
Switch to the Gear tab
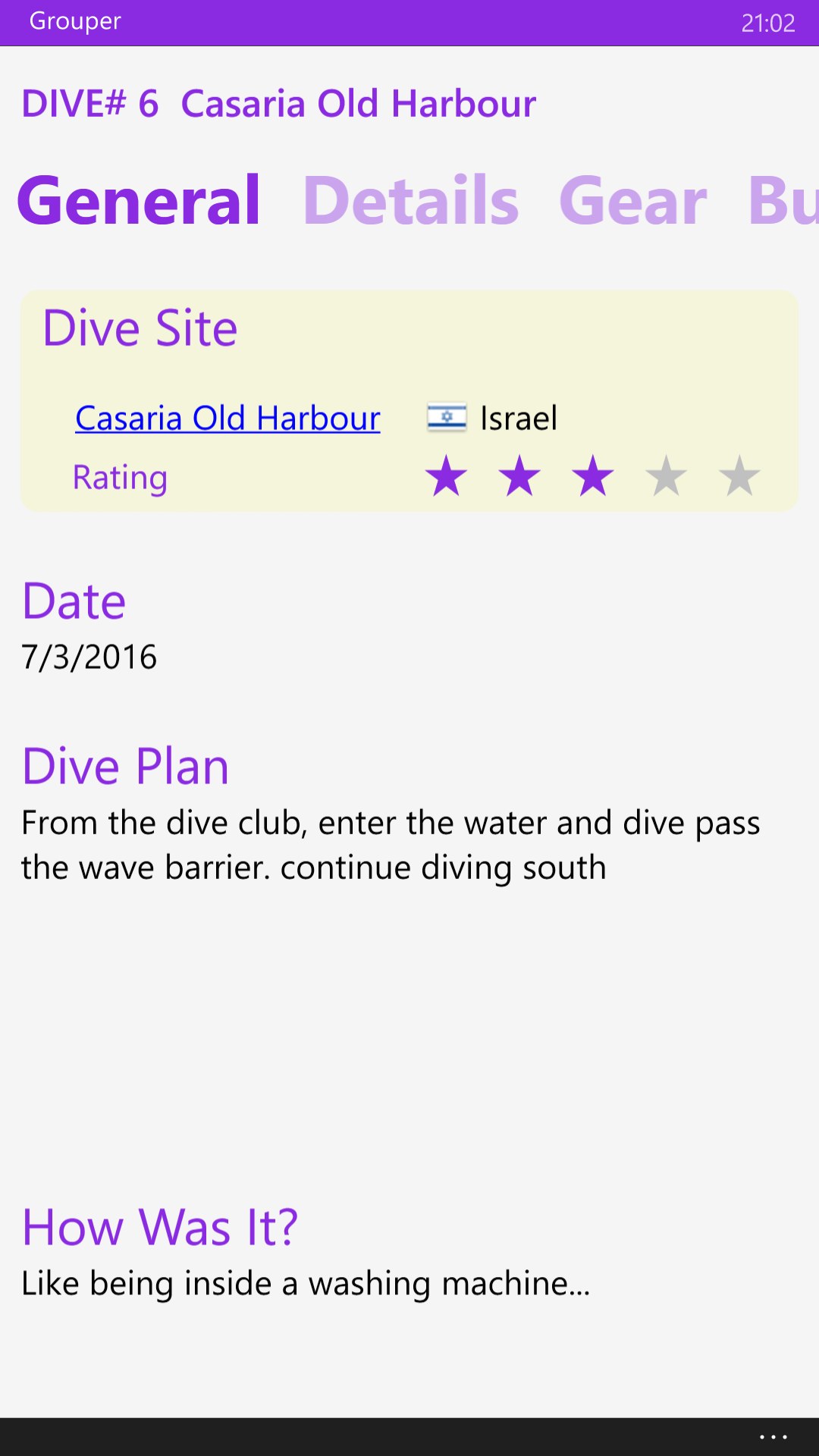click(633, 201)
